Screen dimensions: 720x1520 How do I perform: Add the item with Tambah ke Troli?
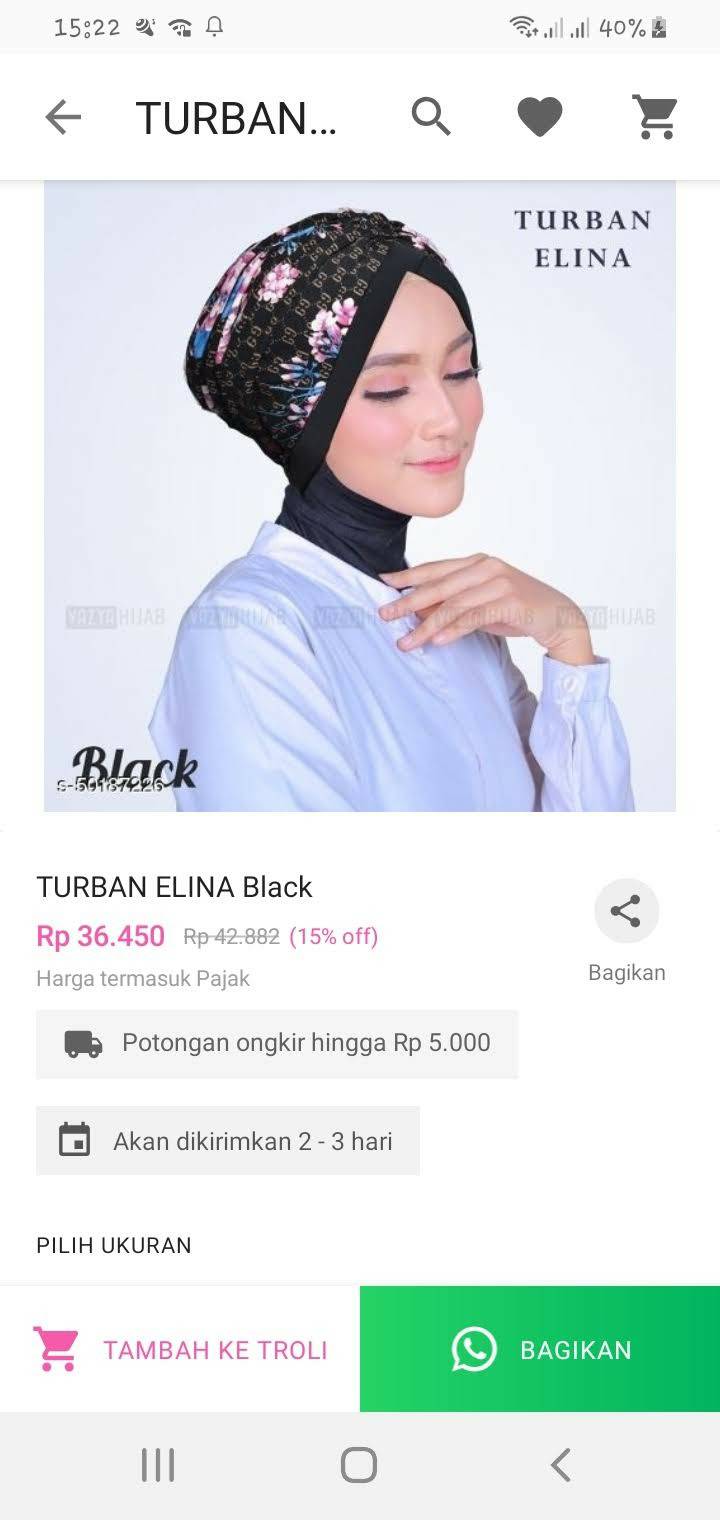tap(180, 1349)
